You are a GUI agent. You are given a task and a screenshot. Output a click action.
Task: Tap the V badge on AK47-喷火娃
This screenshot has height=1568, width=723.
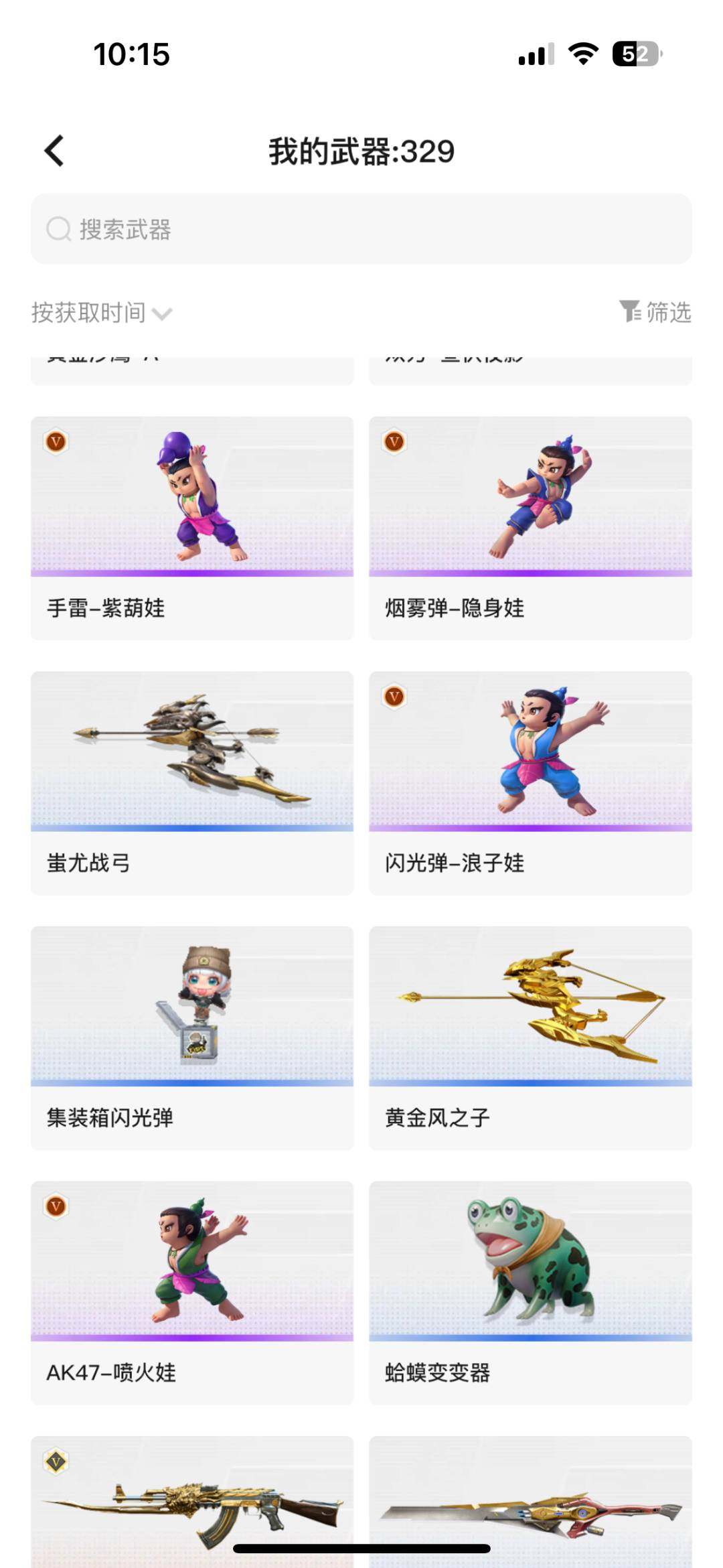(x=56, y=1204)
